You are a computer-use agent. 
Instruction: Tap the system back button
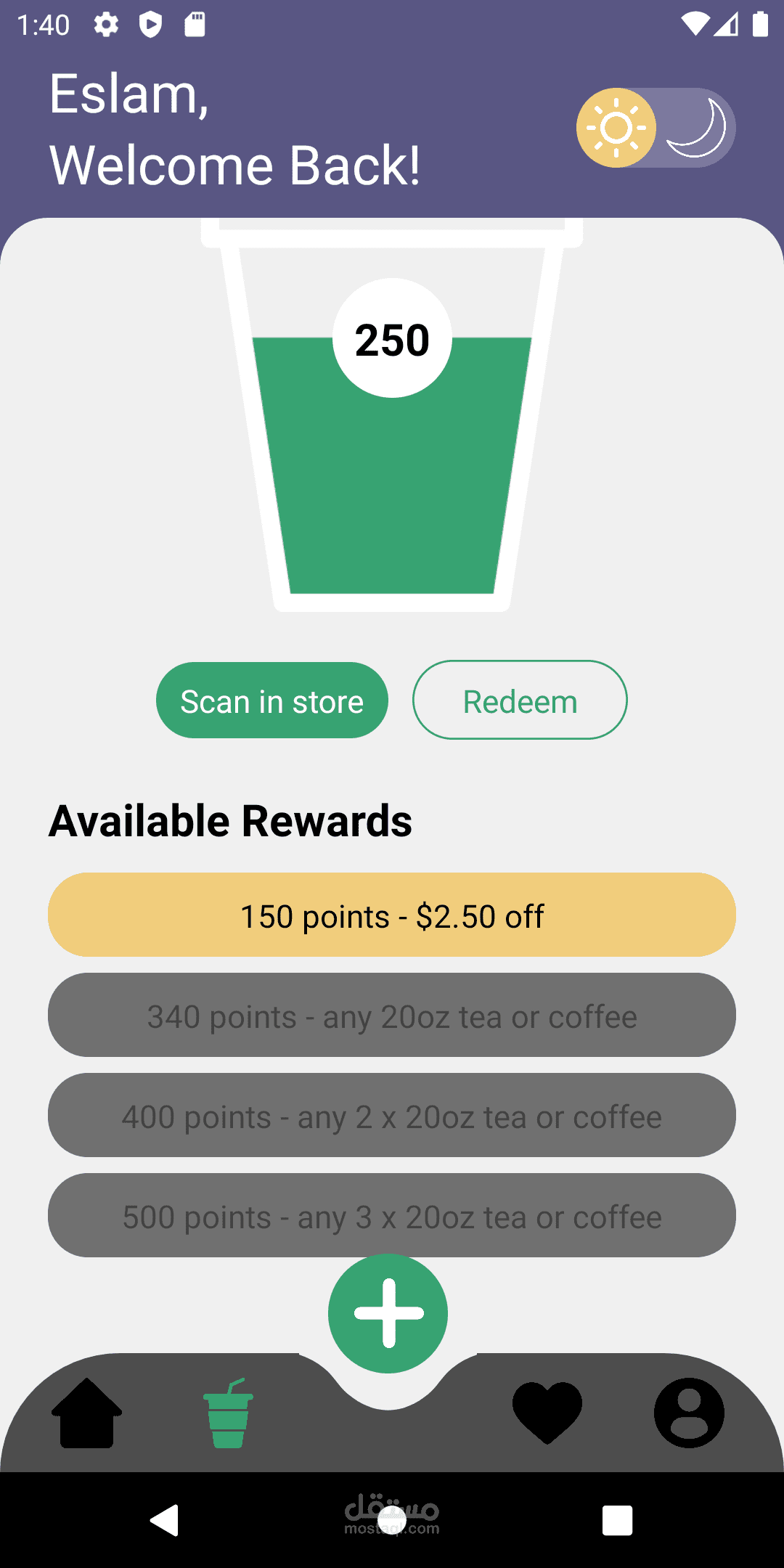point(165,1520)
